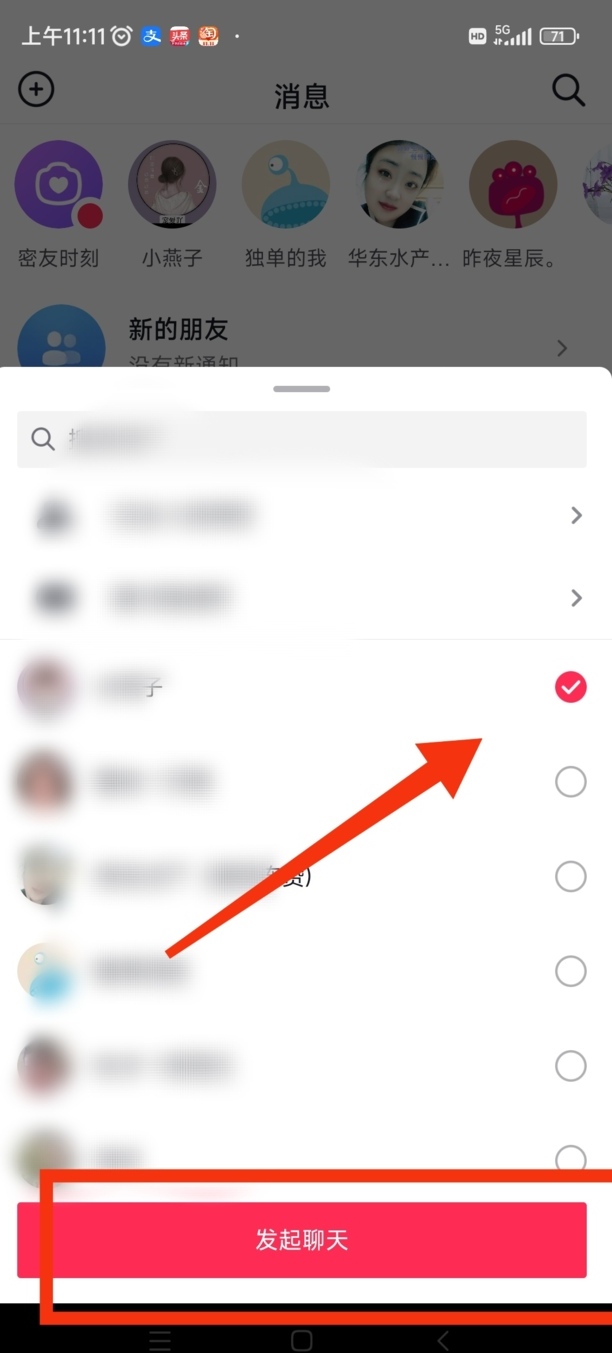Select the contact with blue monster avatar
612x1353 pixels.
click(x=570, y=971)
